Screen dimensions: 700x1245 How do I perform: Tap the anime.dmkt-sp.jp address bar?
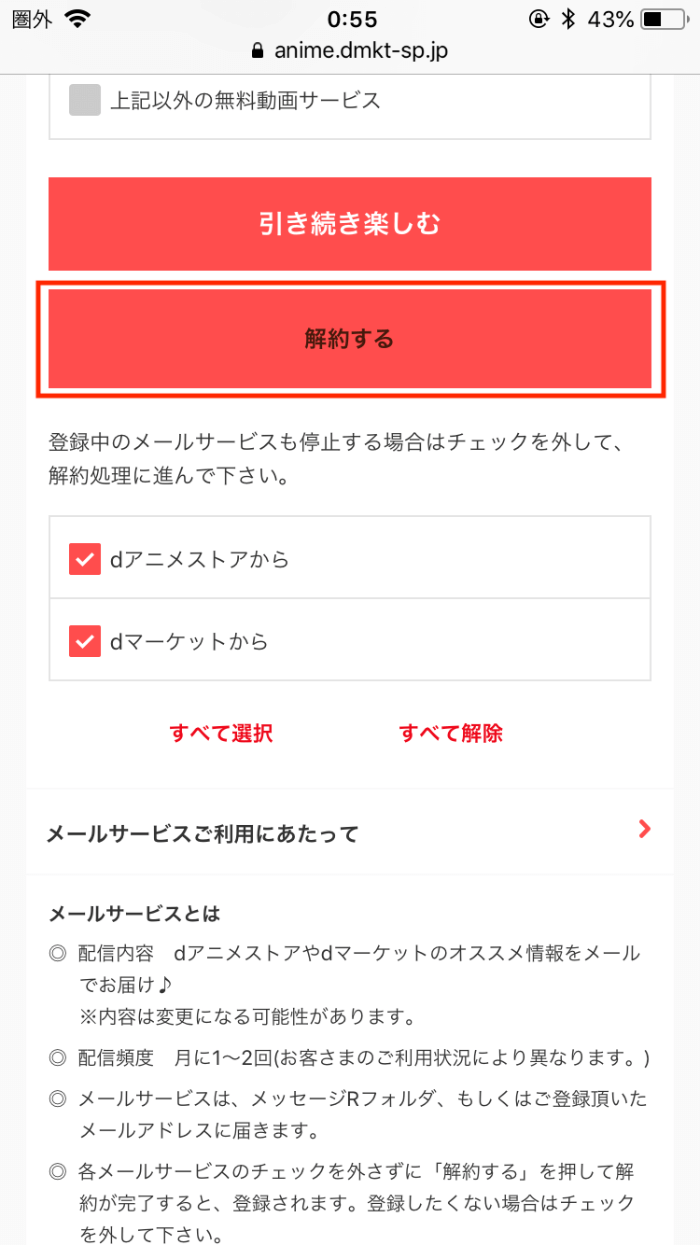point(350,50)
